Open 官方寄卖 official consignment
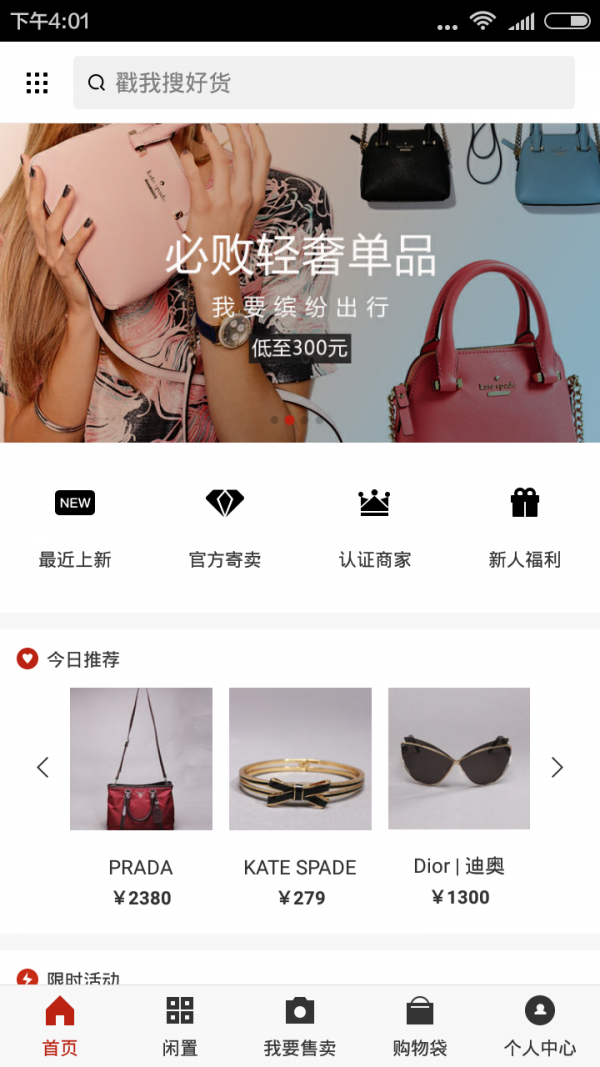The width and height of the screenshot is (600, 1067). coord(225,527)
